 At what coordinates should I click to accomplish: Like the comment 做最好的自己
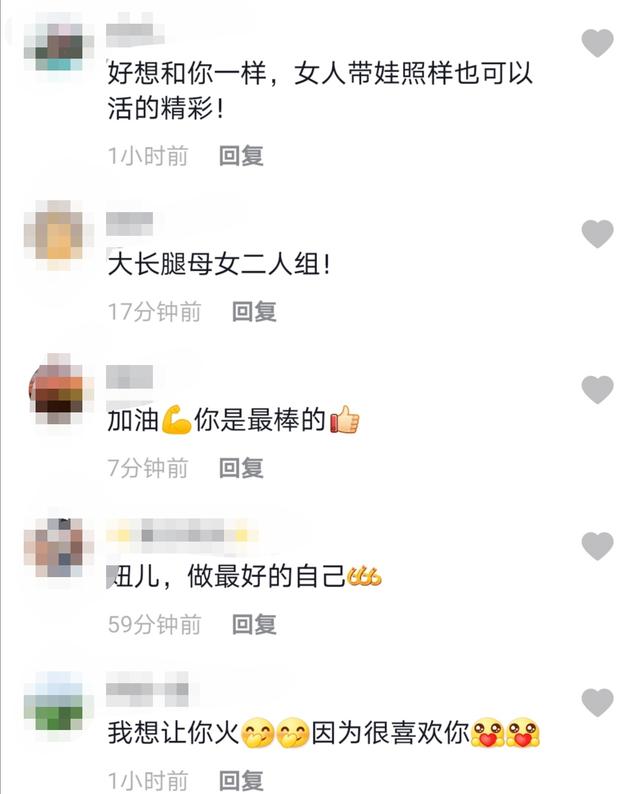(597, 546)
